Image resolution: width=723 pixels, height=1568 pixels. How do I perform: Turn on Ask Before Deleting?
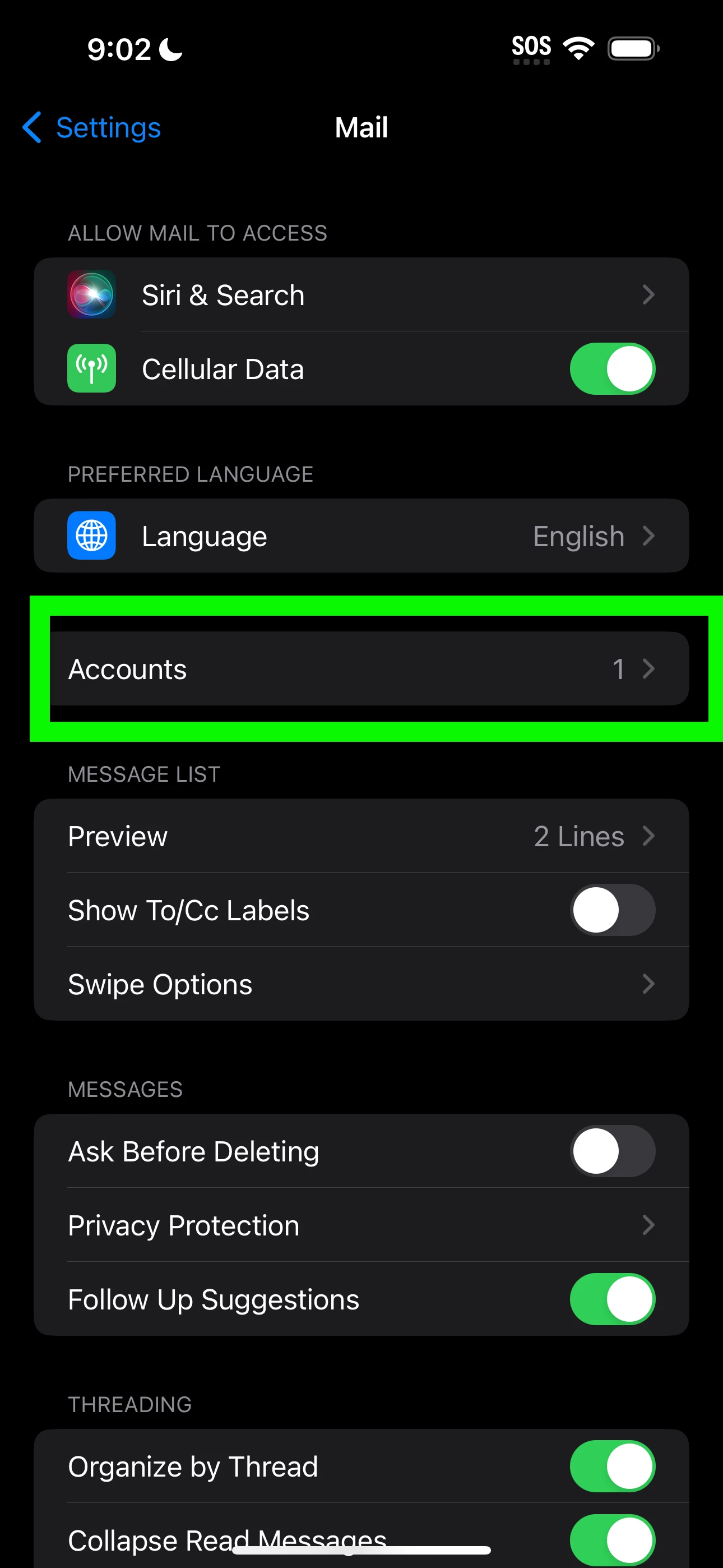coord(611,1151)
